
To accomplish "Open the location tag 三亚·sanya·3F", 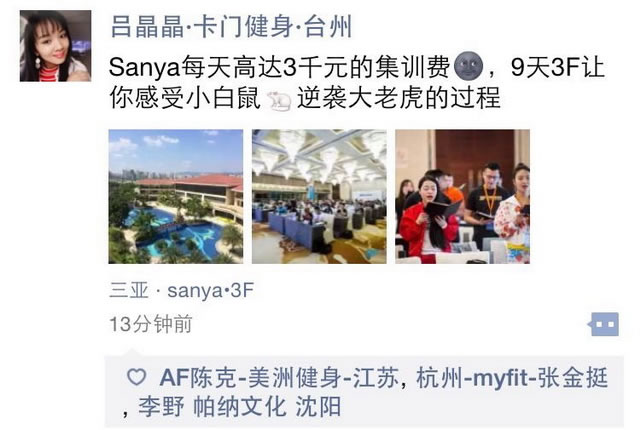I will click(182, 291).
